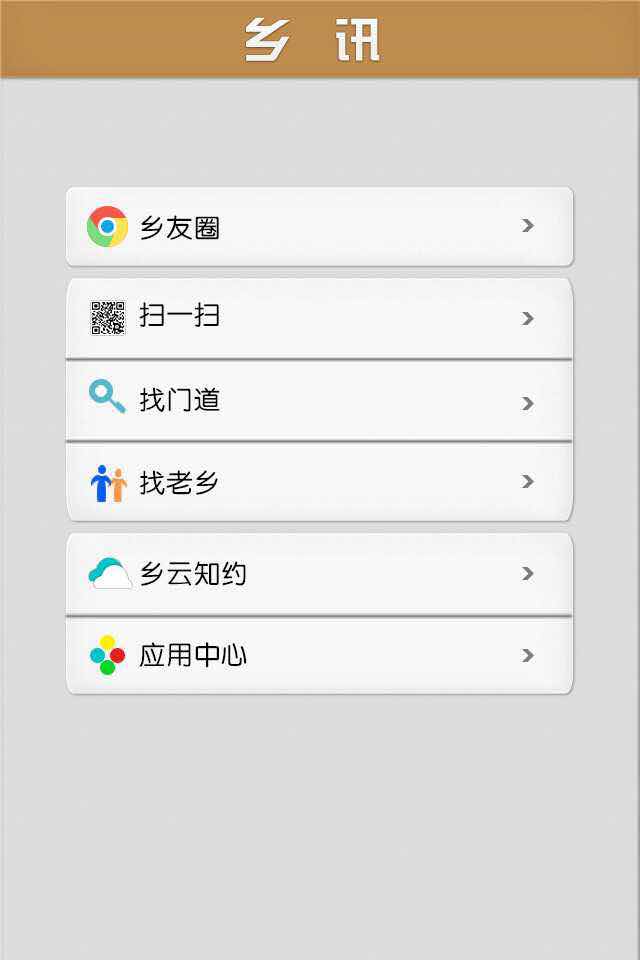
Task: Open the 乡友圈 row
Action: (319, 227)
